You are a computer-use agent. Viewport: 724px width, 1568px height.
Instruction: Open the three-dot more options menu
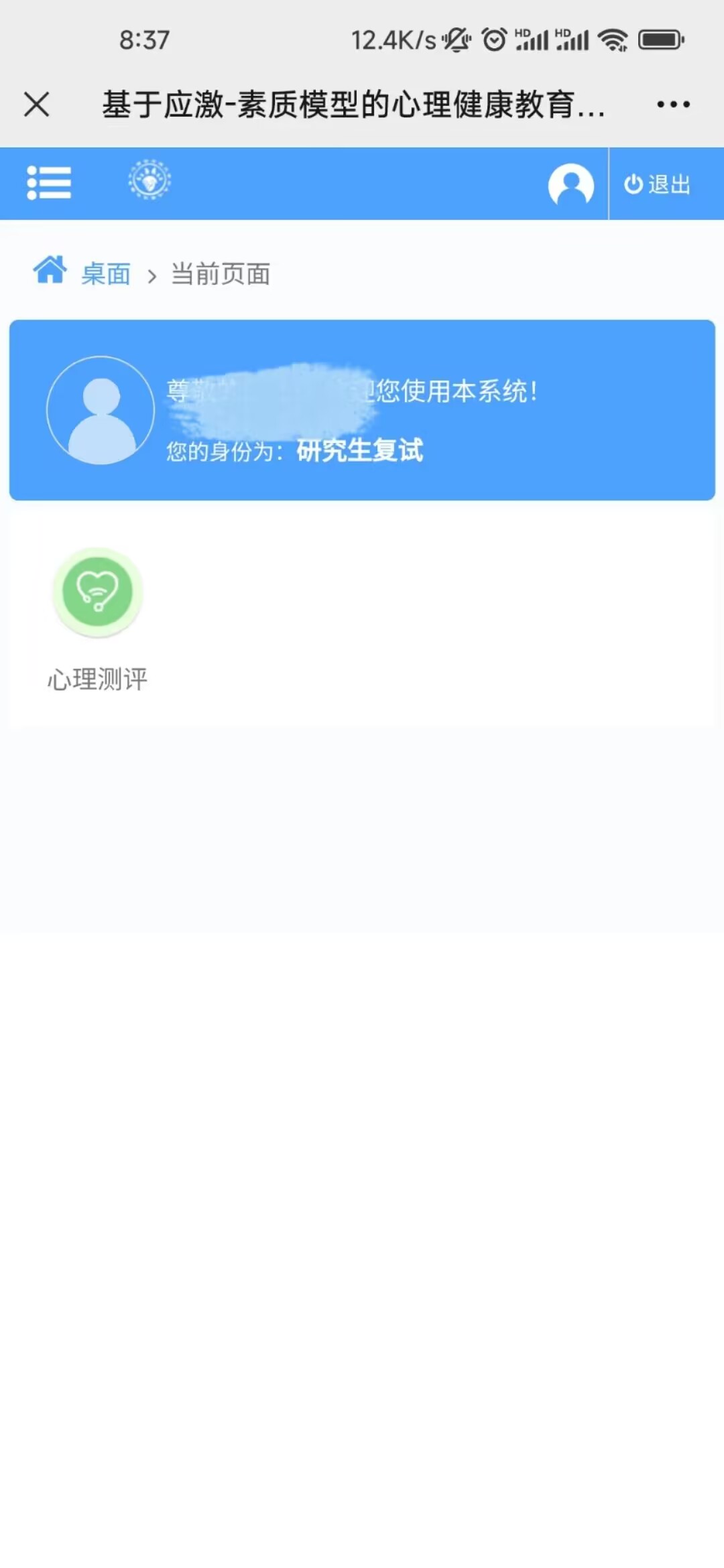[674, 103]
